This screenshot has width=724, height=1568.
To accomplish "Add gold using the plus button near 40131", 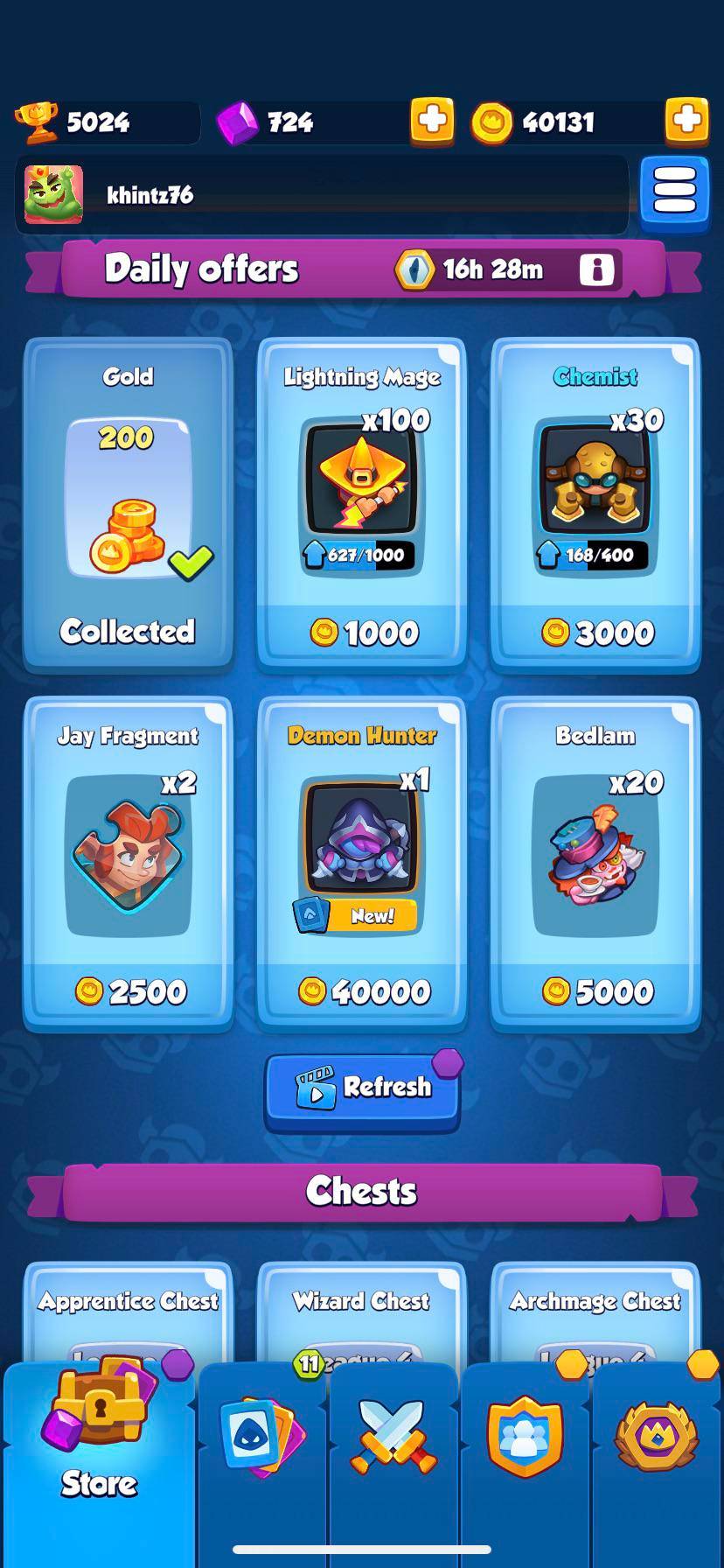I will point(687,122).
